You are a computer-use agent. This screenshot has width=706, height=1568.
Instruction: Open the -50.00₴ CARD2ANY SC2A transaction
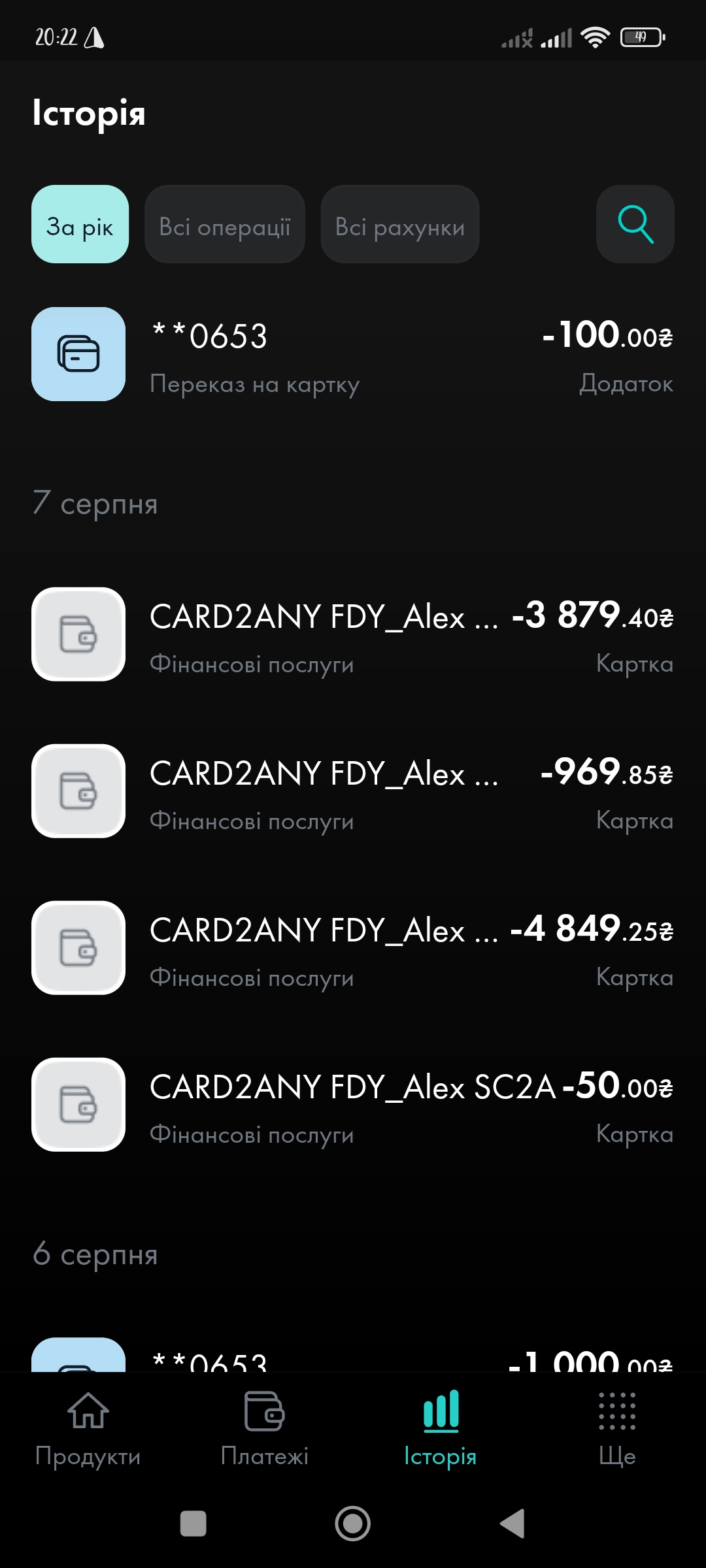coord(353,1105)
